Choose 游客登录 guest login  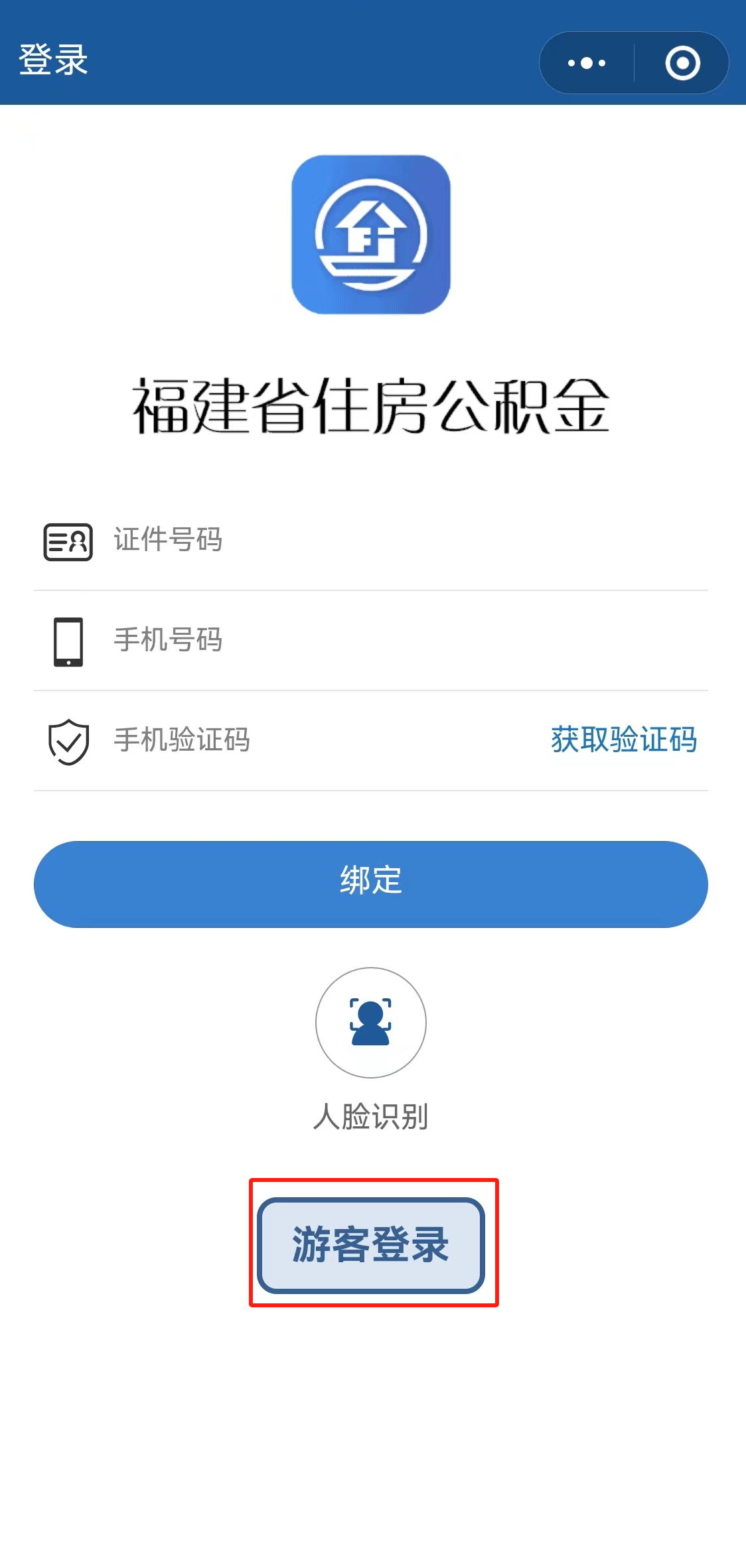coord(371,1245)
